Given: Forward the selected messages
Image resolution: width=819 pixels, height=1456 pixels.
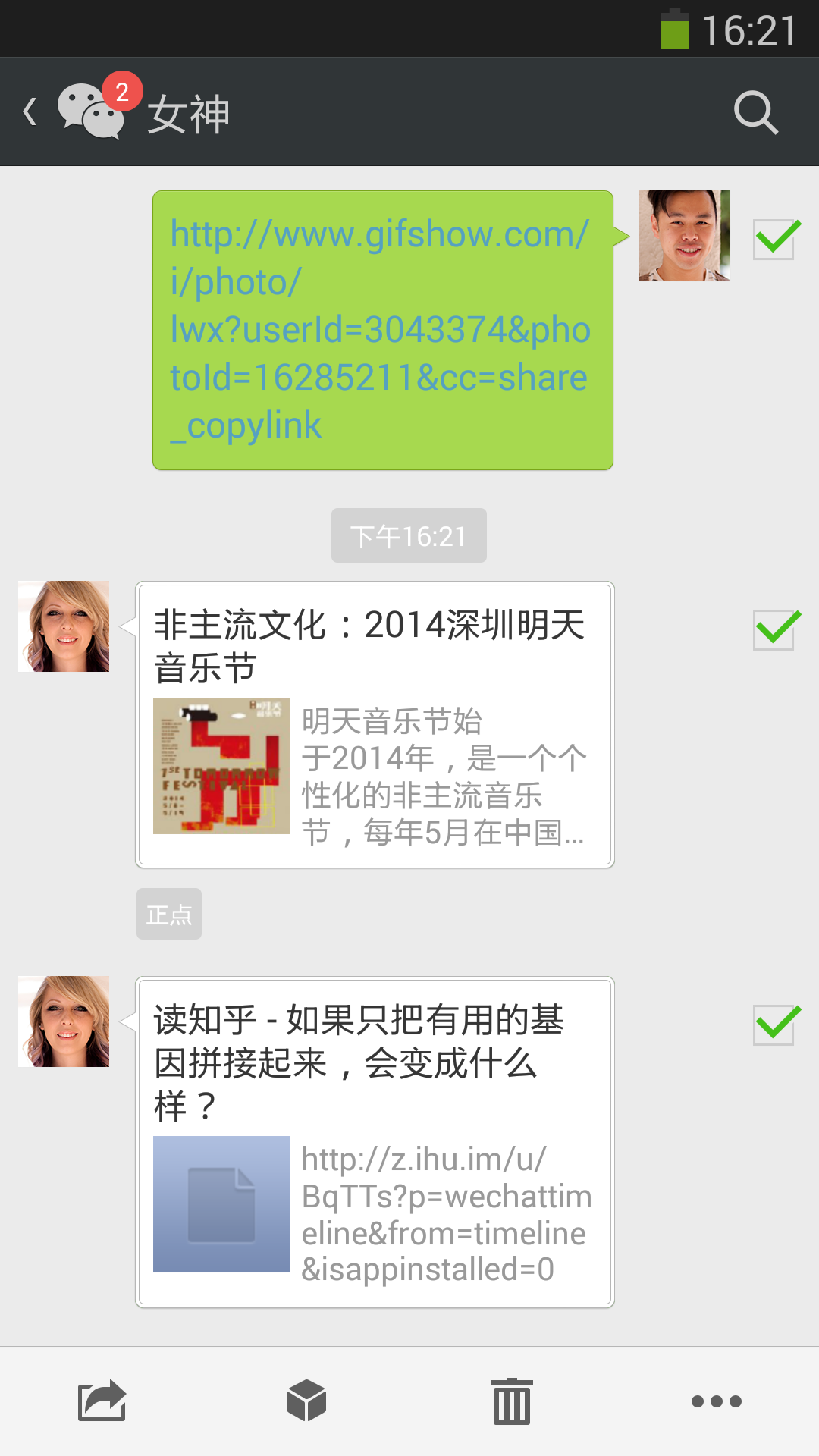Looking at the screenshot, I should coord(102,1401).
